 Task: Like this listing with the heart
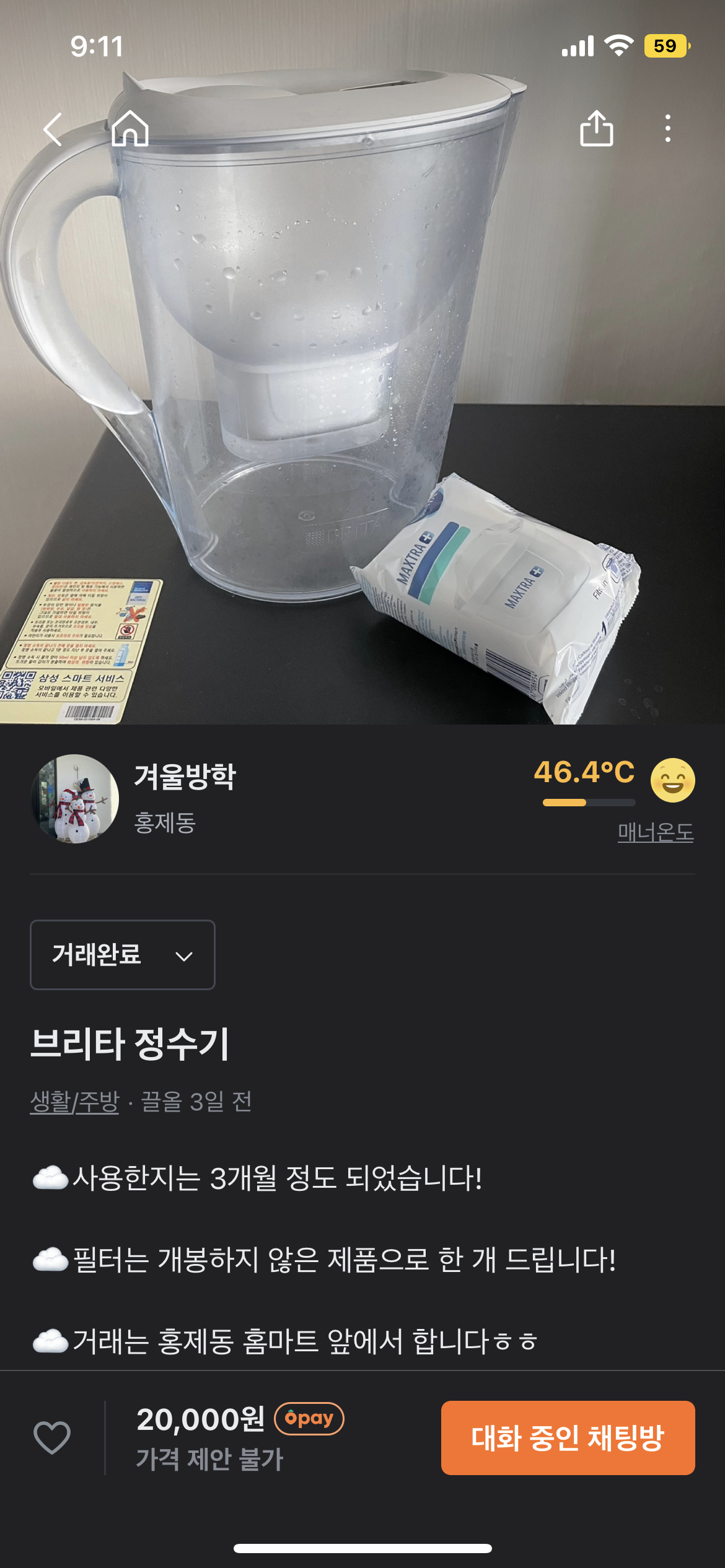coord(52,1437)
